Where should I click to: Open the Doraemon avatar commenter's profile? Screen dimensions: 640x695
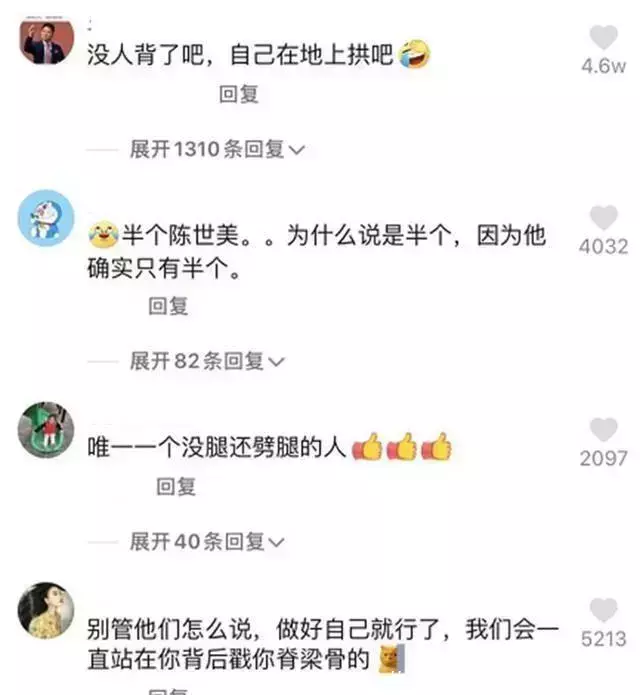coord(46,218)
